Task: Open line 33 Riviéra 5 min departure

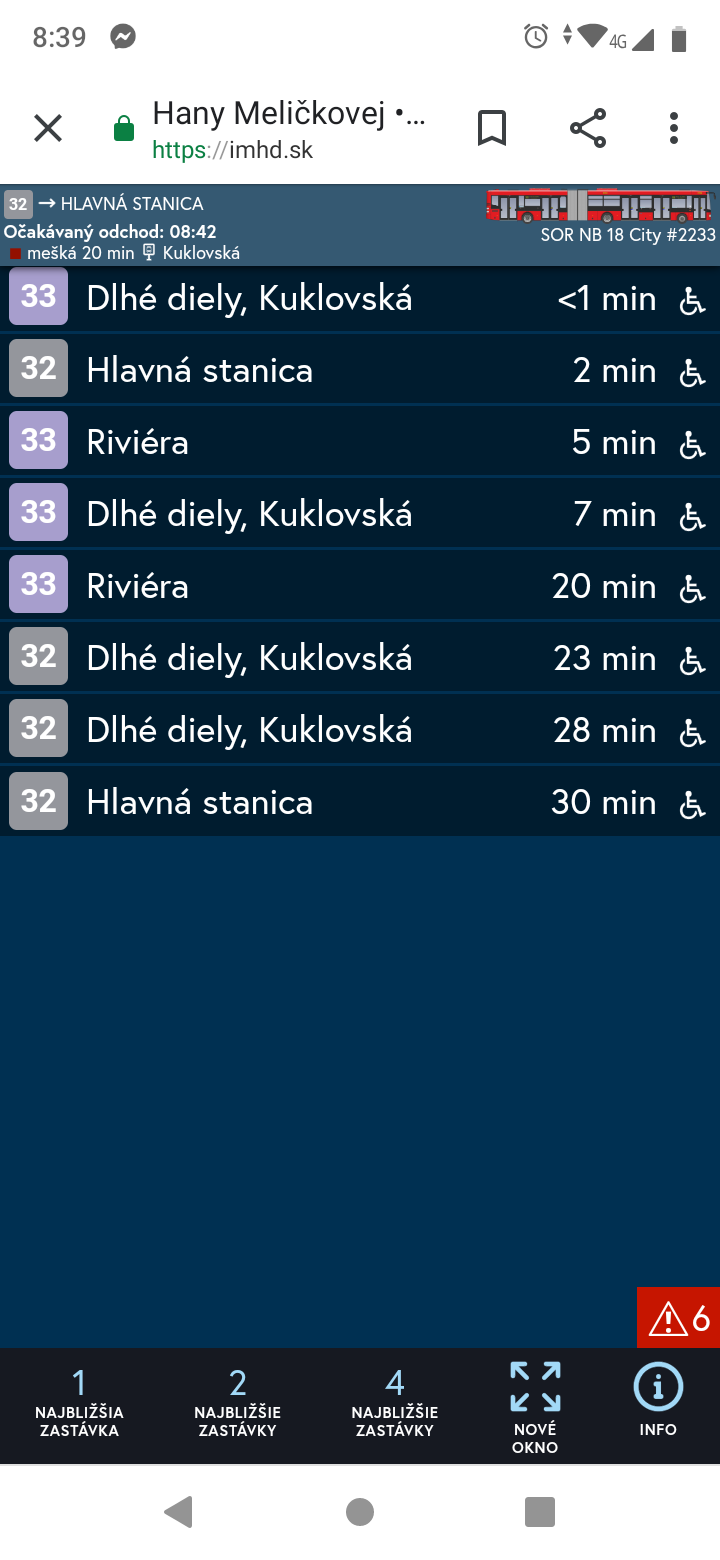Action: pyautogui.click(x=360, y=442)
